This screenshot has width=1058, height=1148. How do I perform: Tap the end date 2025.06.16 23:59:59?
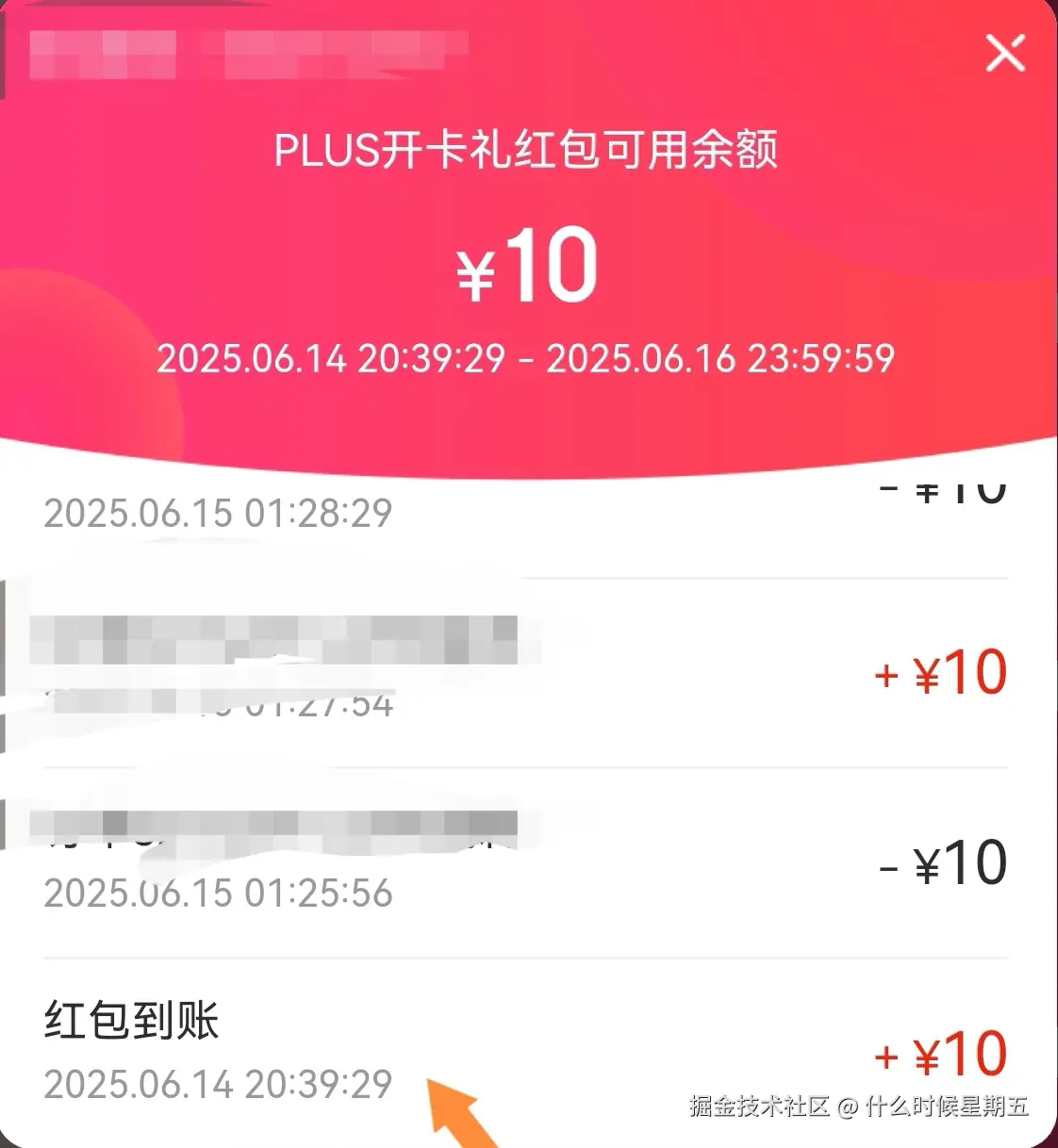click(x=726, y=358)
